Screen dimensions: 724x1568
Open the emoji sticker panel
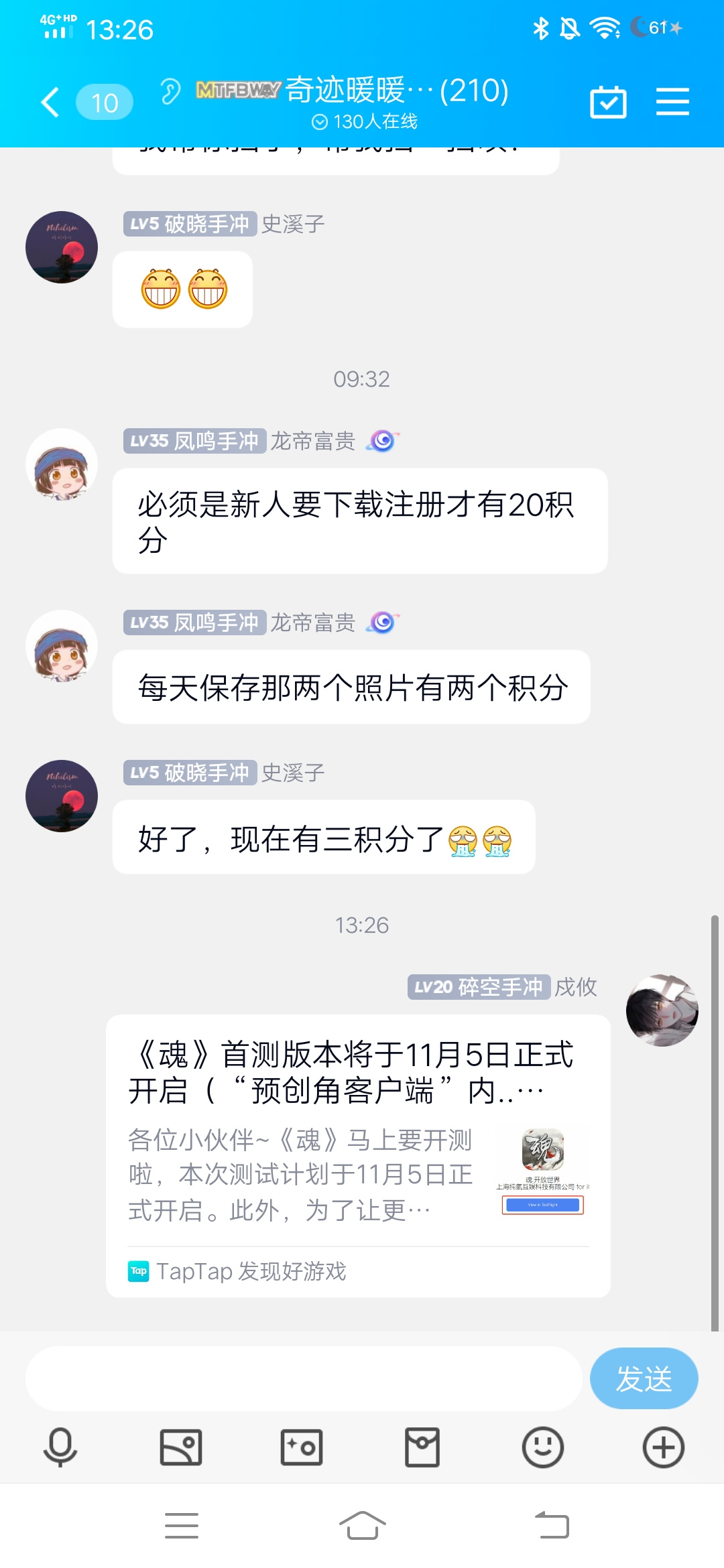coord(543,1447)
